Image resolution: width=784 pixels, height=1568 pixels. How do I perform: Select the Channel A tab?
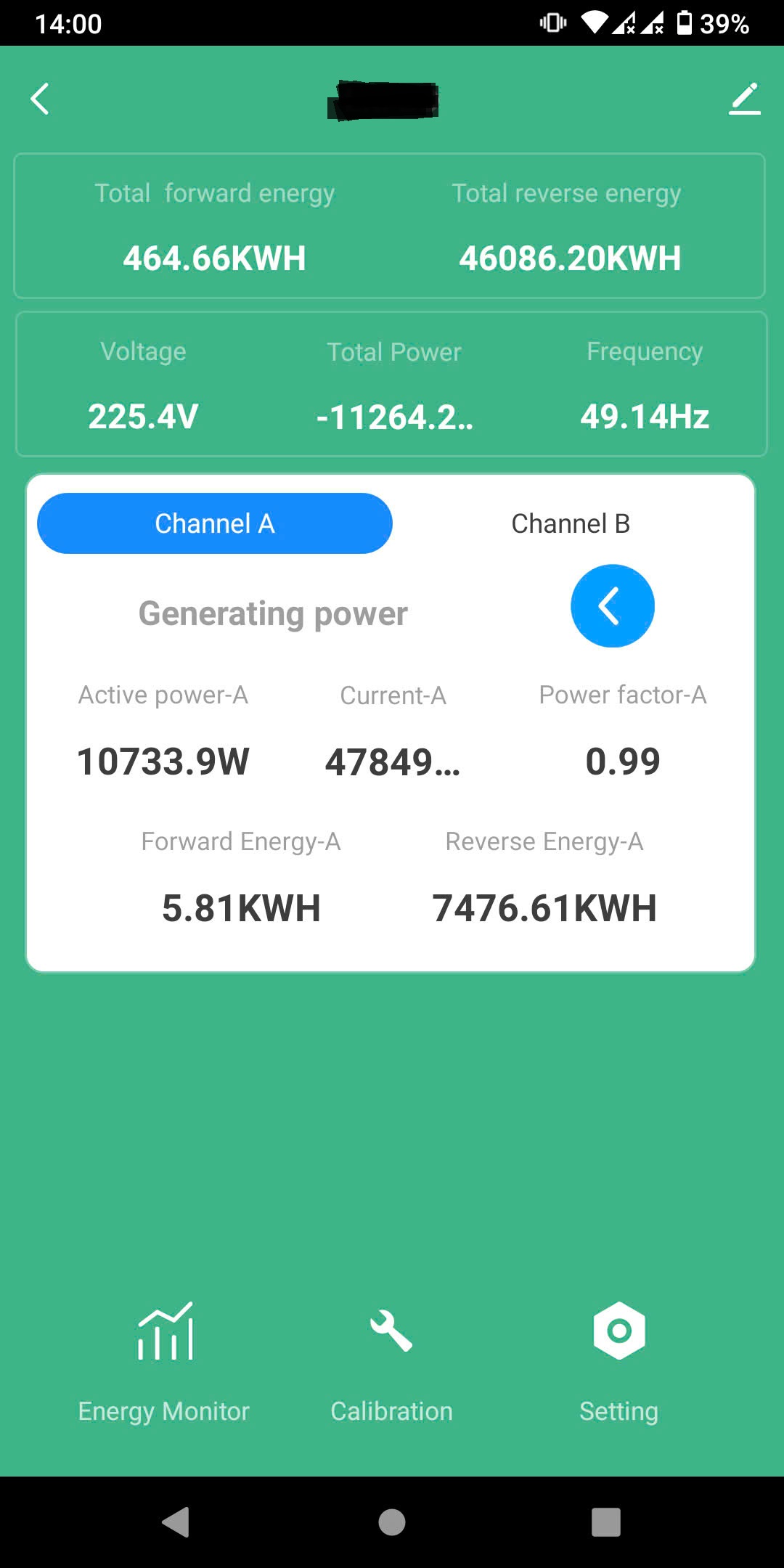[x=215, y=523]
